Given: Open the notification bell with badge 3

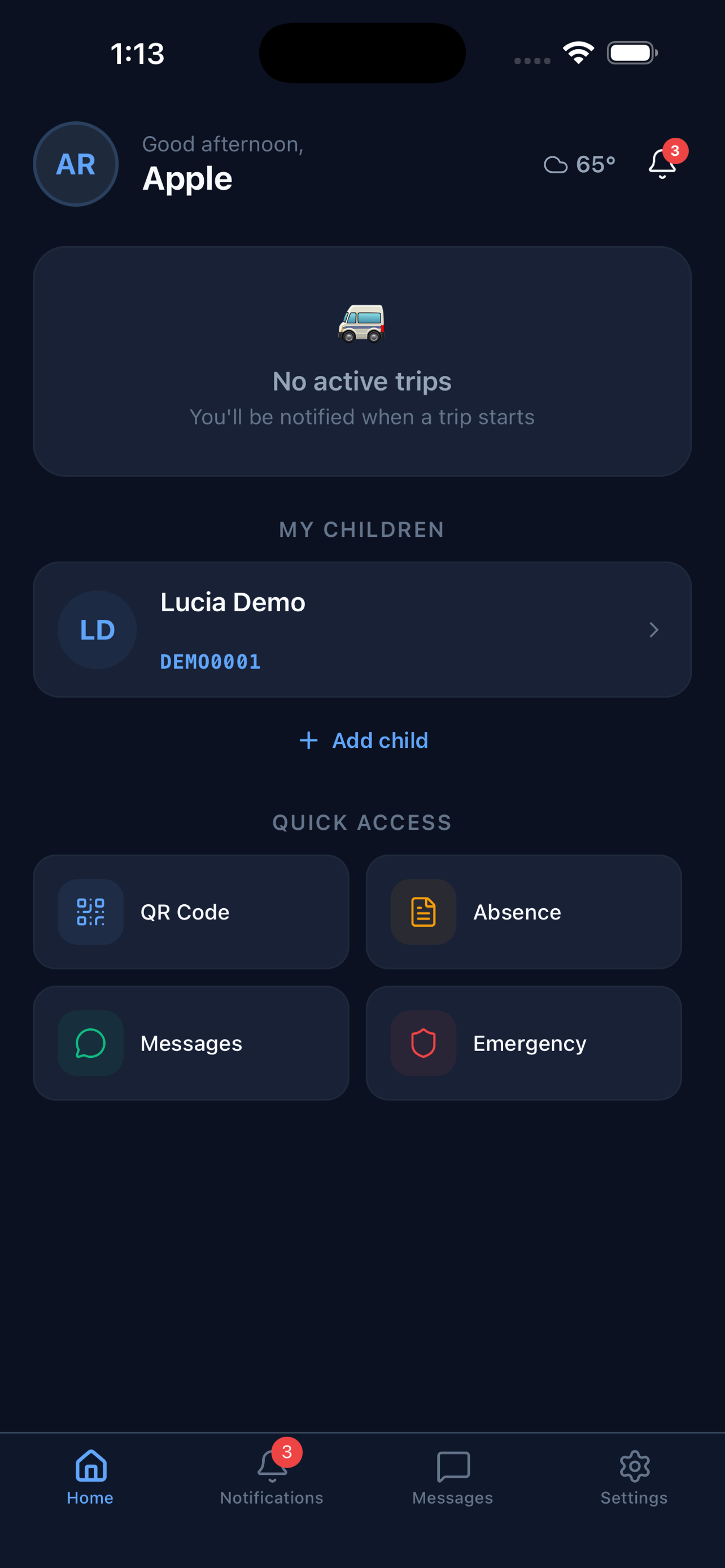Looking at the screenshot, I should pos(661,165).
